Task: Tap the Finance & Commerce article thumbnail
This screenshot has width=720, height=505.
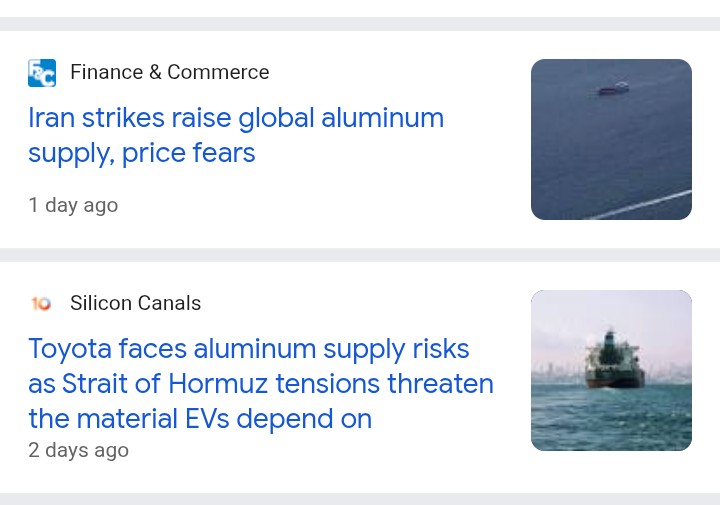Action: [x=611, y=139]
